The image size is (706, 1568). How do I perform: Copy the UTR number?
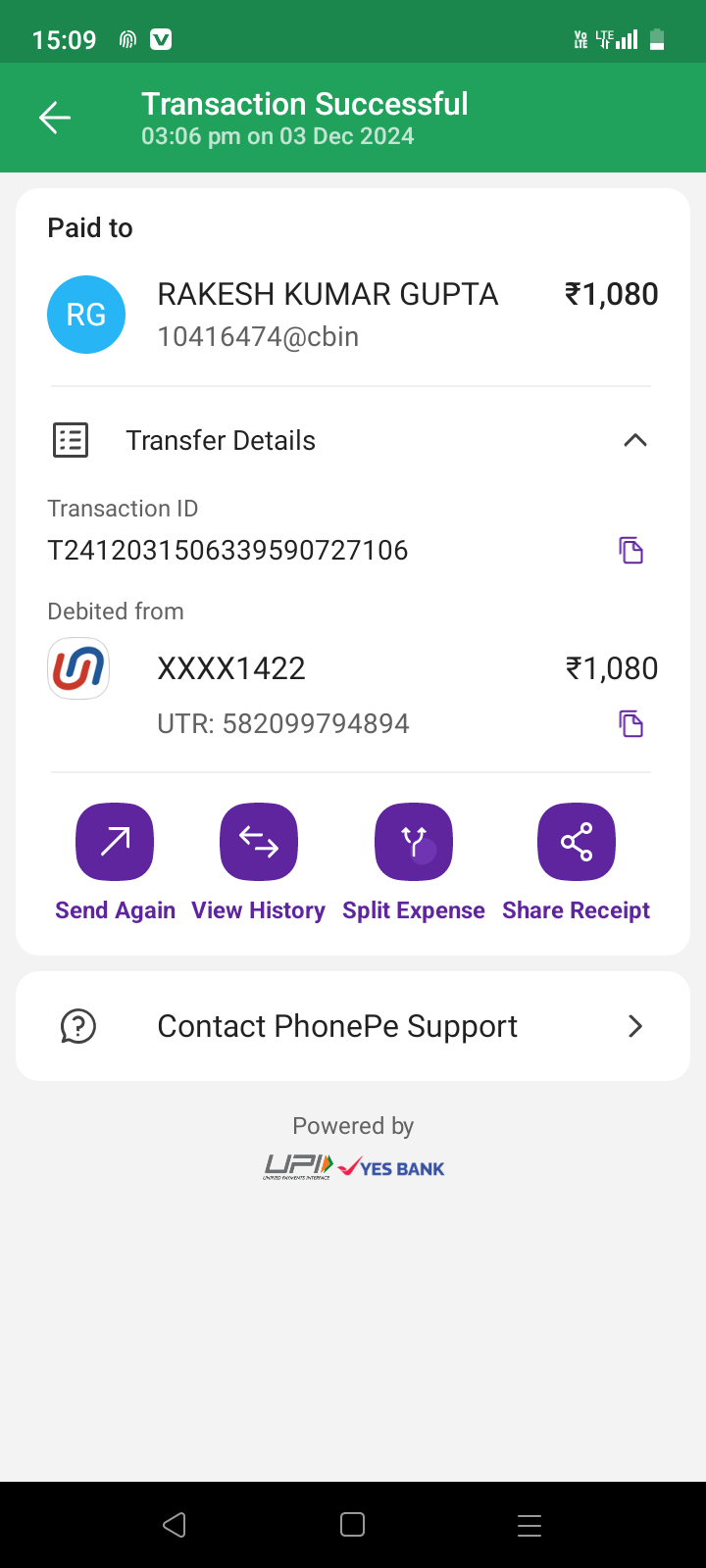(x=630, y=723)
